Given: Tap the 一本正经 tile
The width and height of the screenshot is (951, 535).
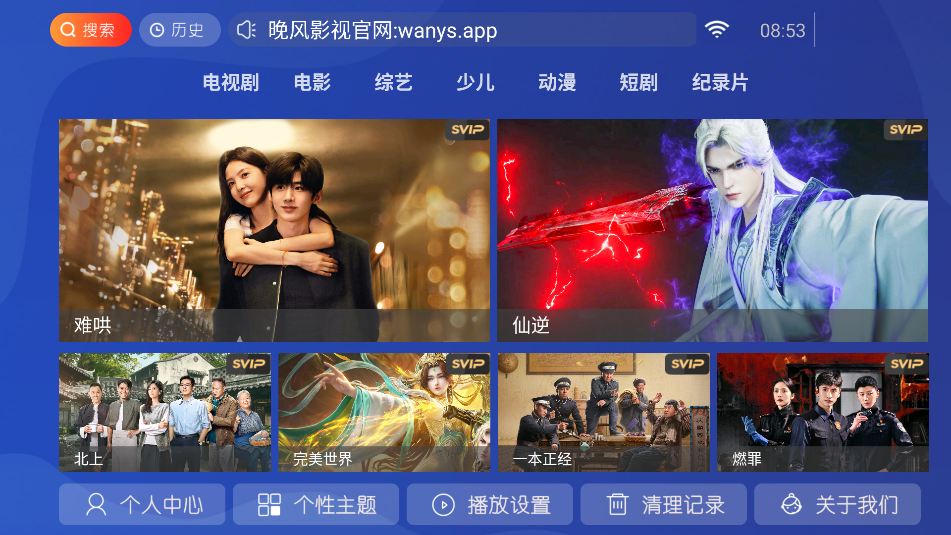Looking at the screenshot, I should coord(603,412).
